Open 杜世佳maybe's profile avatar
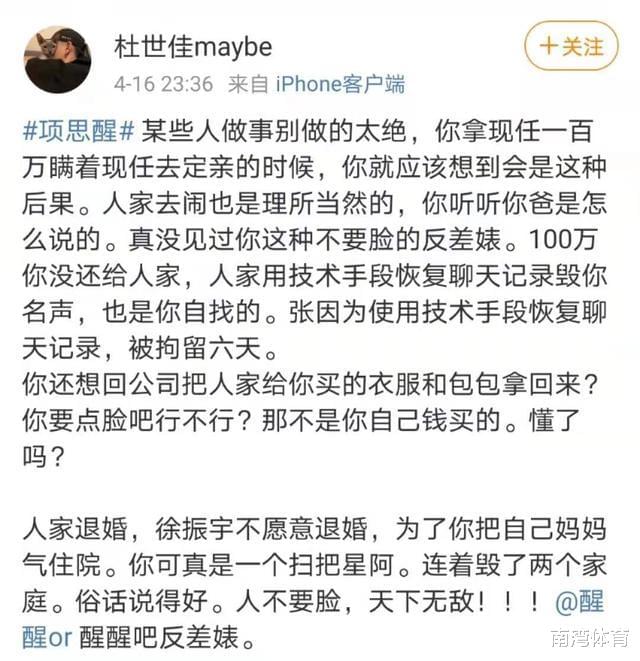The height and width of the screenshot is (661, 640). (57, 59)
